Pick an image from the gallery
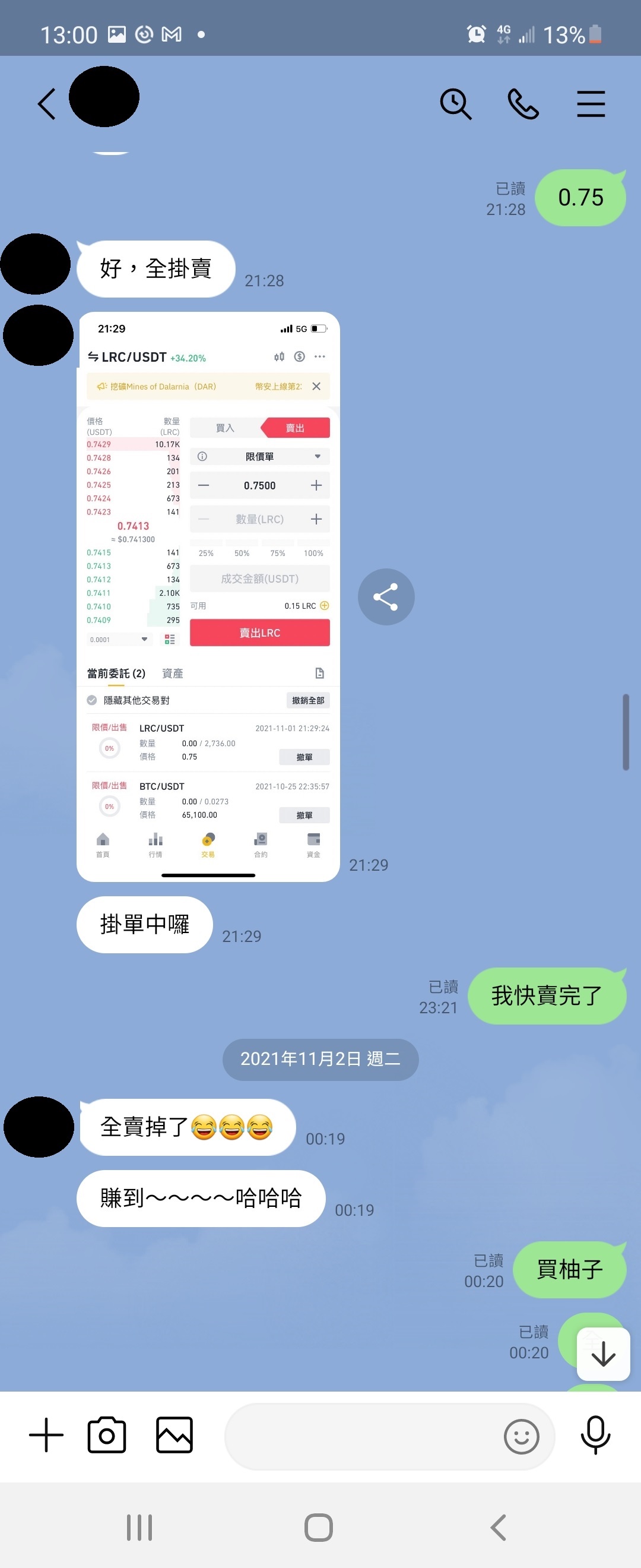The image size is (641, 1568). [174, 1435]
